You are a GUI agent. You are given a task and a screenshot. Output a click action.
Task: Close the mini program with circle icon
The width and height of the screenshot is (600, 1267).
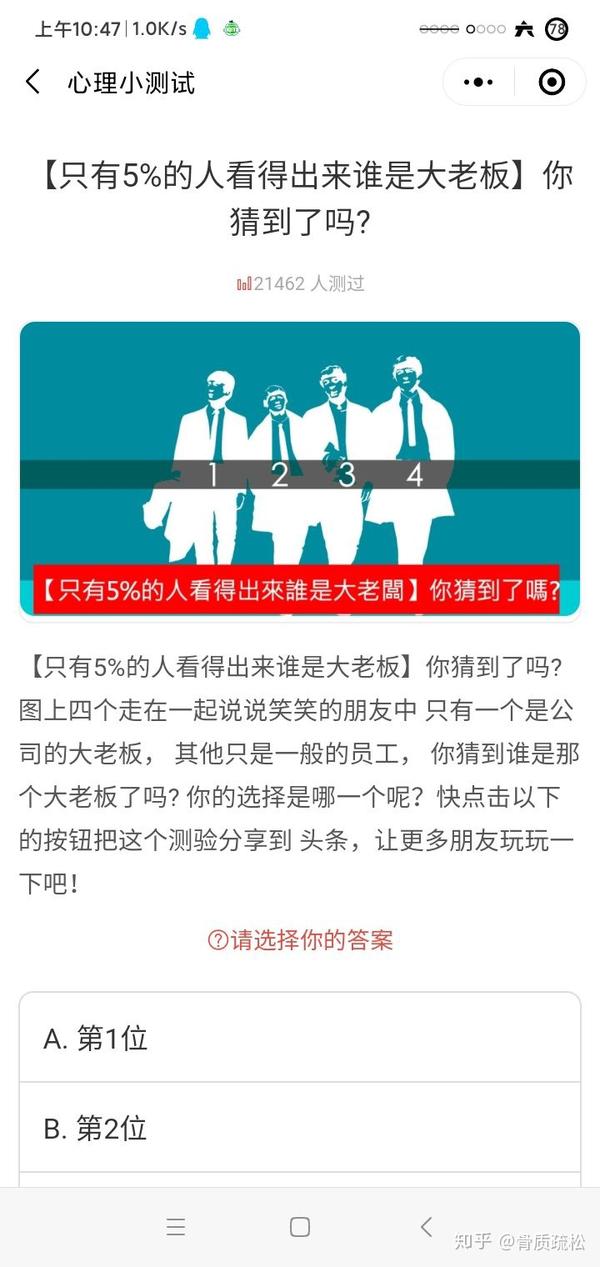pyautogui.click(x=551, y=82)
